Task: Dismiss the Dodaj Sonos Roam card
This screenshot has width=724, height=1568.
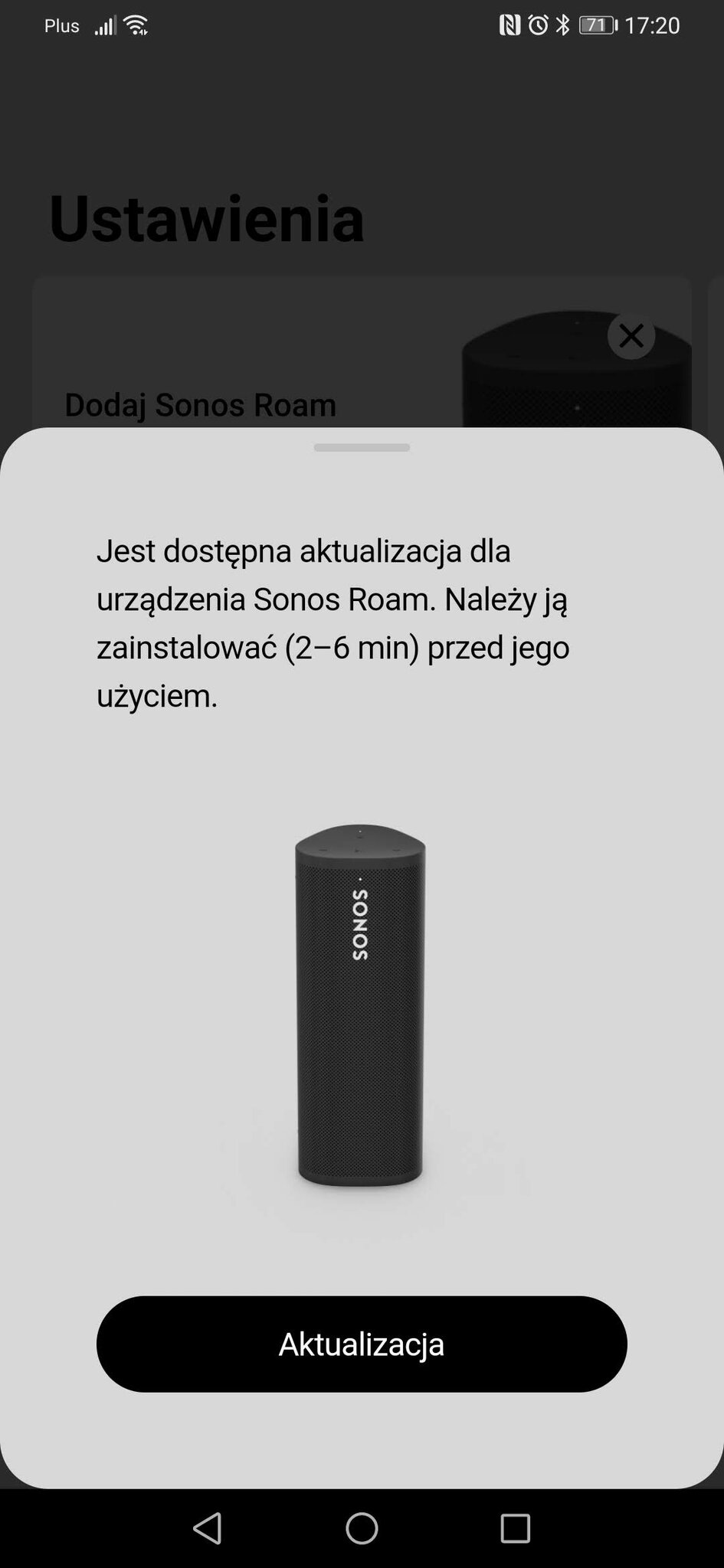Action: [631, 335]
